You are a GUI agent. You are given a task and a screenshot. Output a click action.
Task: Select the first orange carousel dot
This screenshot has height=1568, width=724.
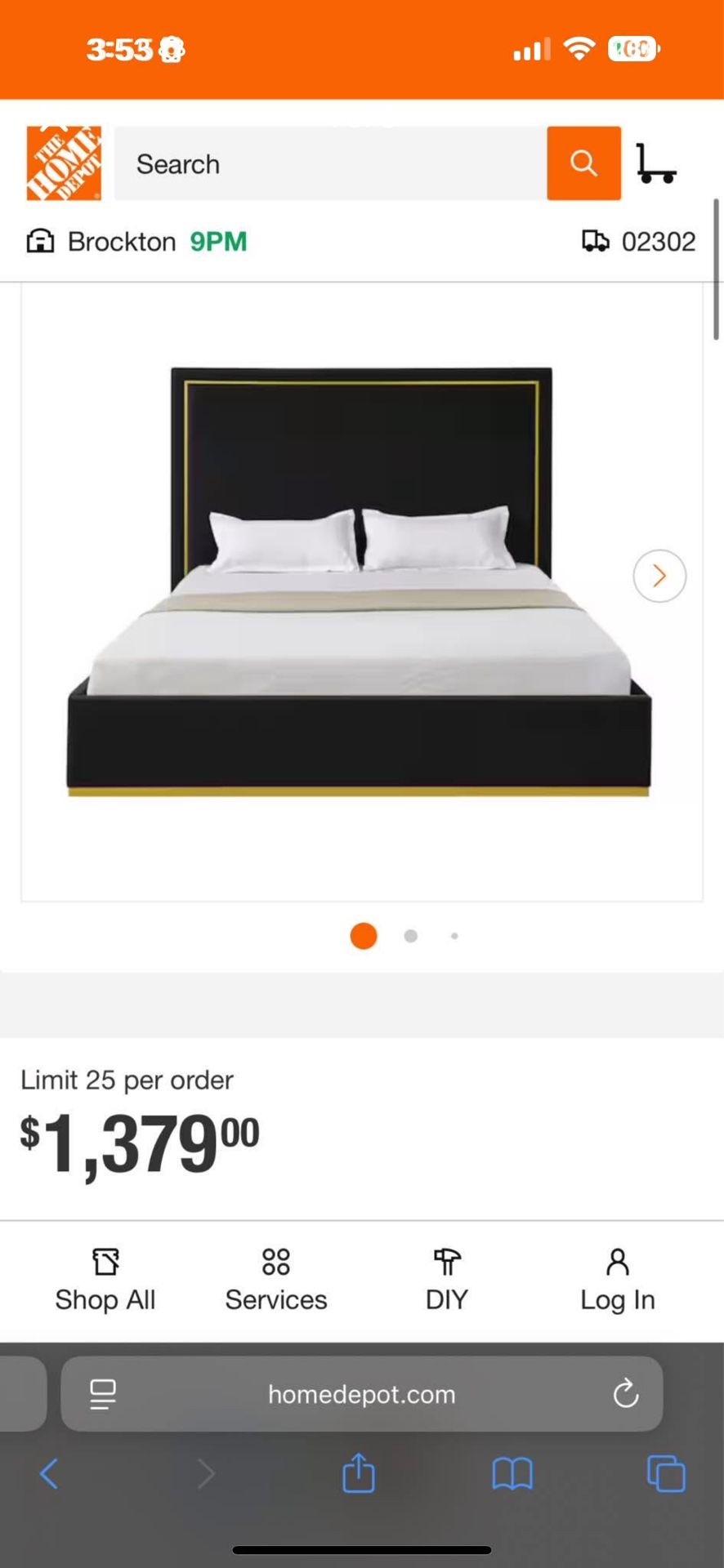coord(363,937)
